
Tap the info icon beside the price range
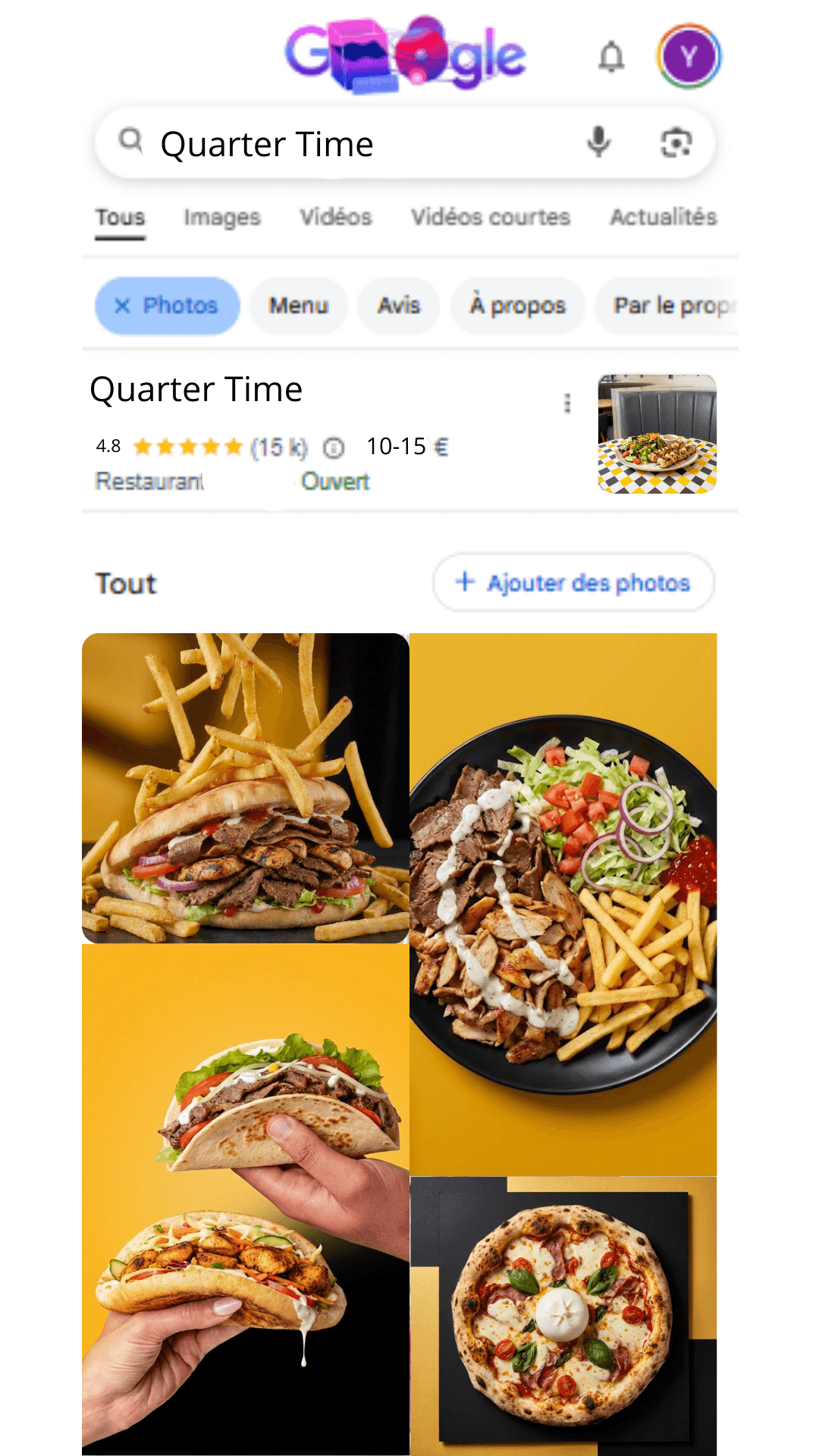pos(334,448)
